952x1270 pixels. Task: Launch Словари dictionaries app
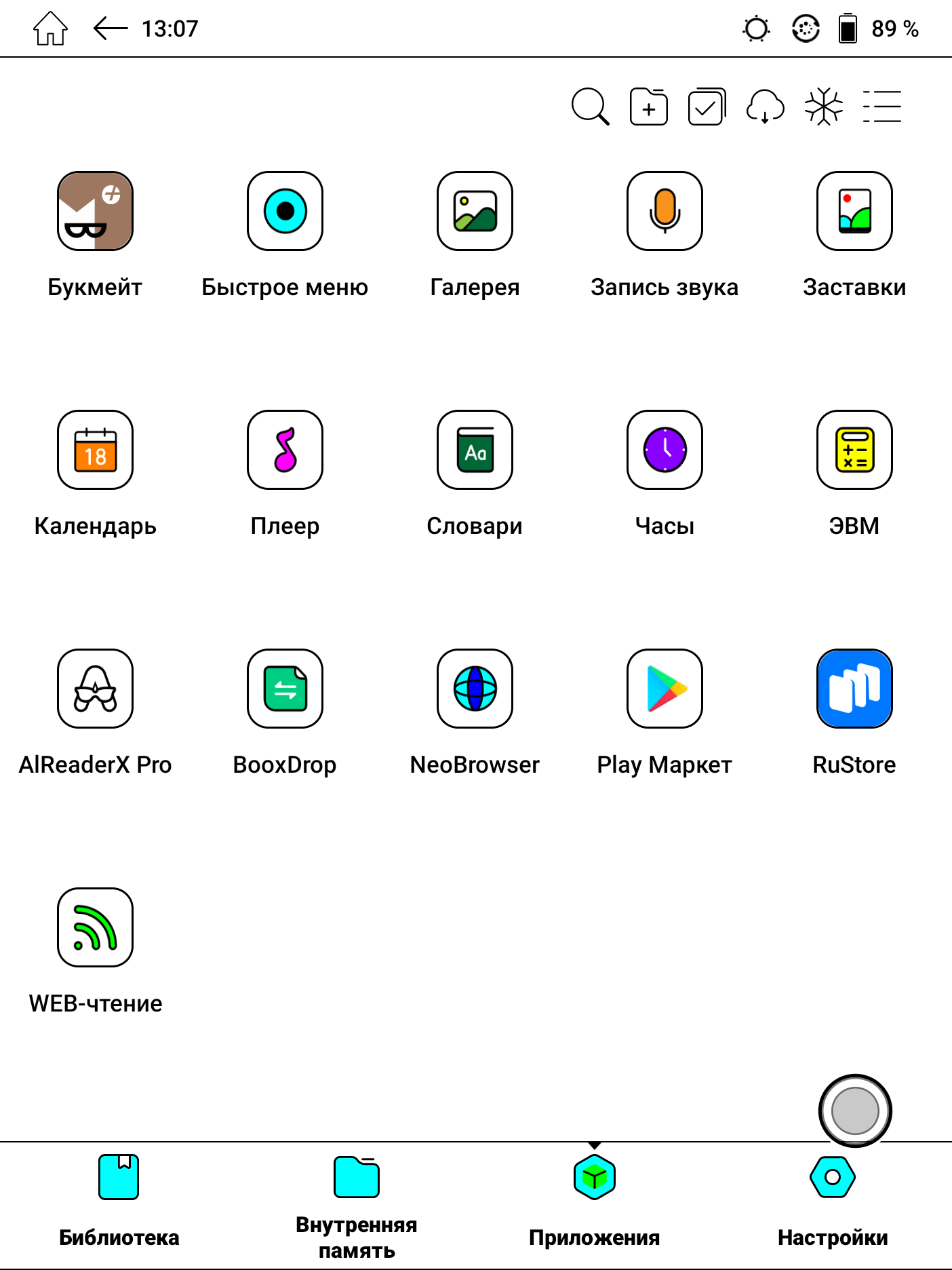point(475,450)
